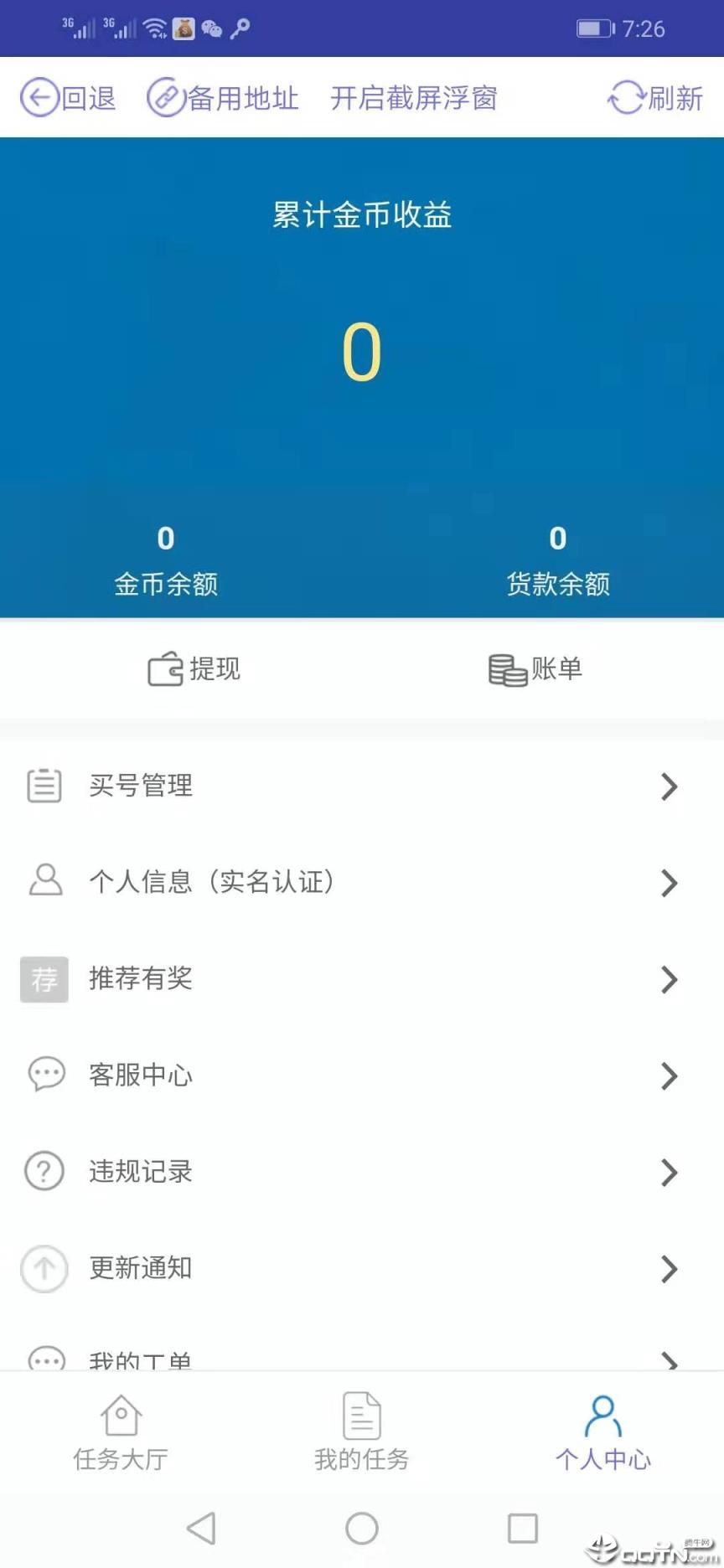
Task: Switch to the 我的任务 tab
Action: [361, 1431]
